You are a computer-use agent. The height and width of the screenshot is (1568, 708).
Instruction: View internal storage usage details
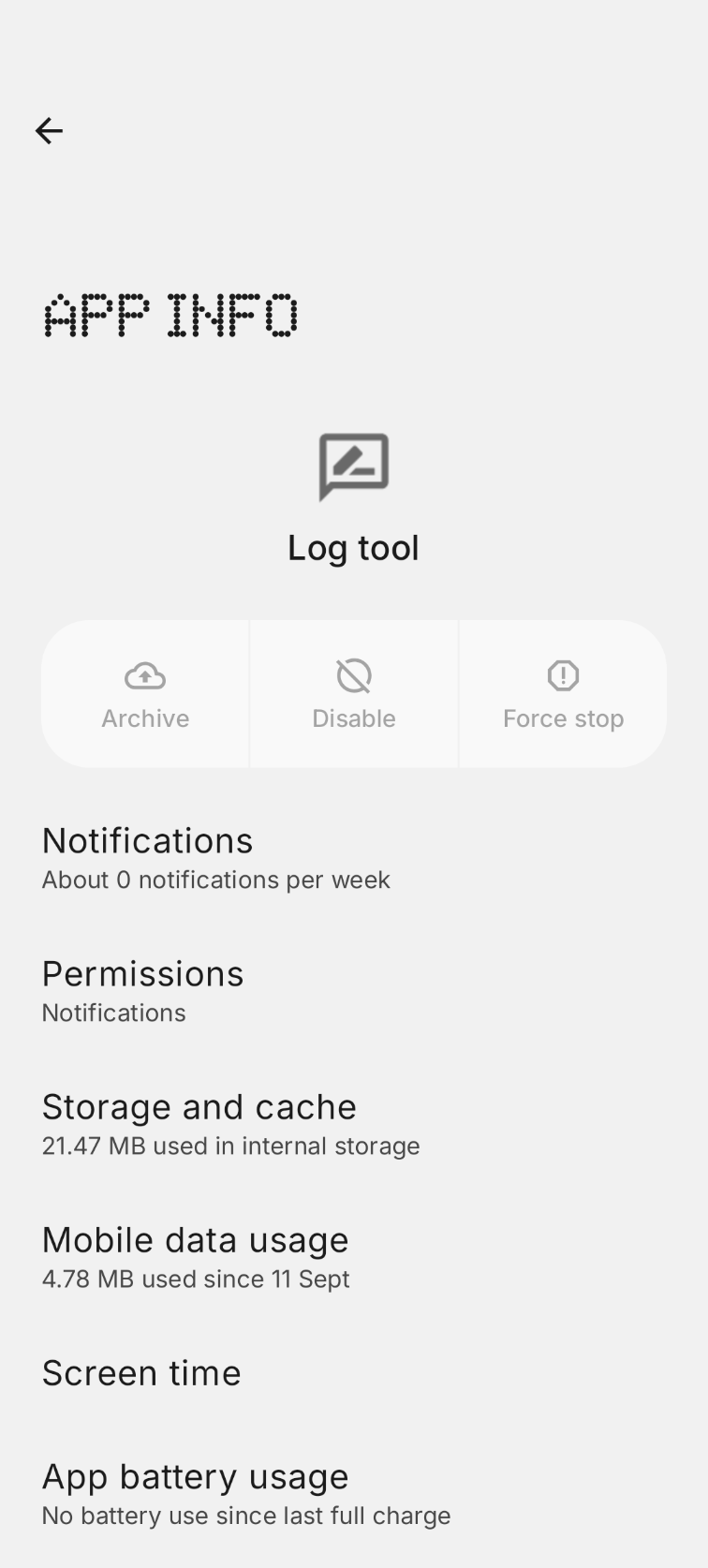click(230, 1146)
